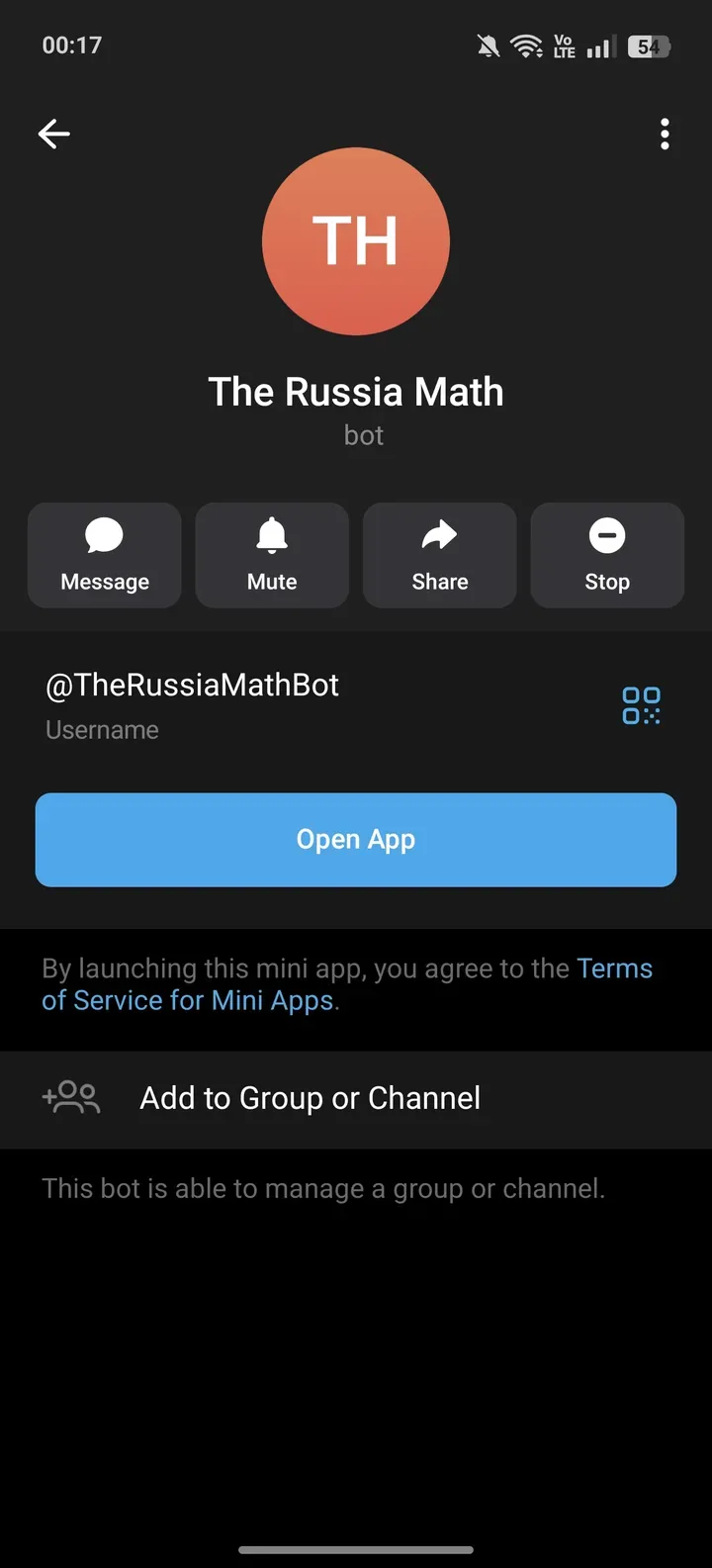This screenshot has height=1568, width=712.
Task: Show the bot's QR code
Action: 641,705
